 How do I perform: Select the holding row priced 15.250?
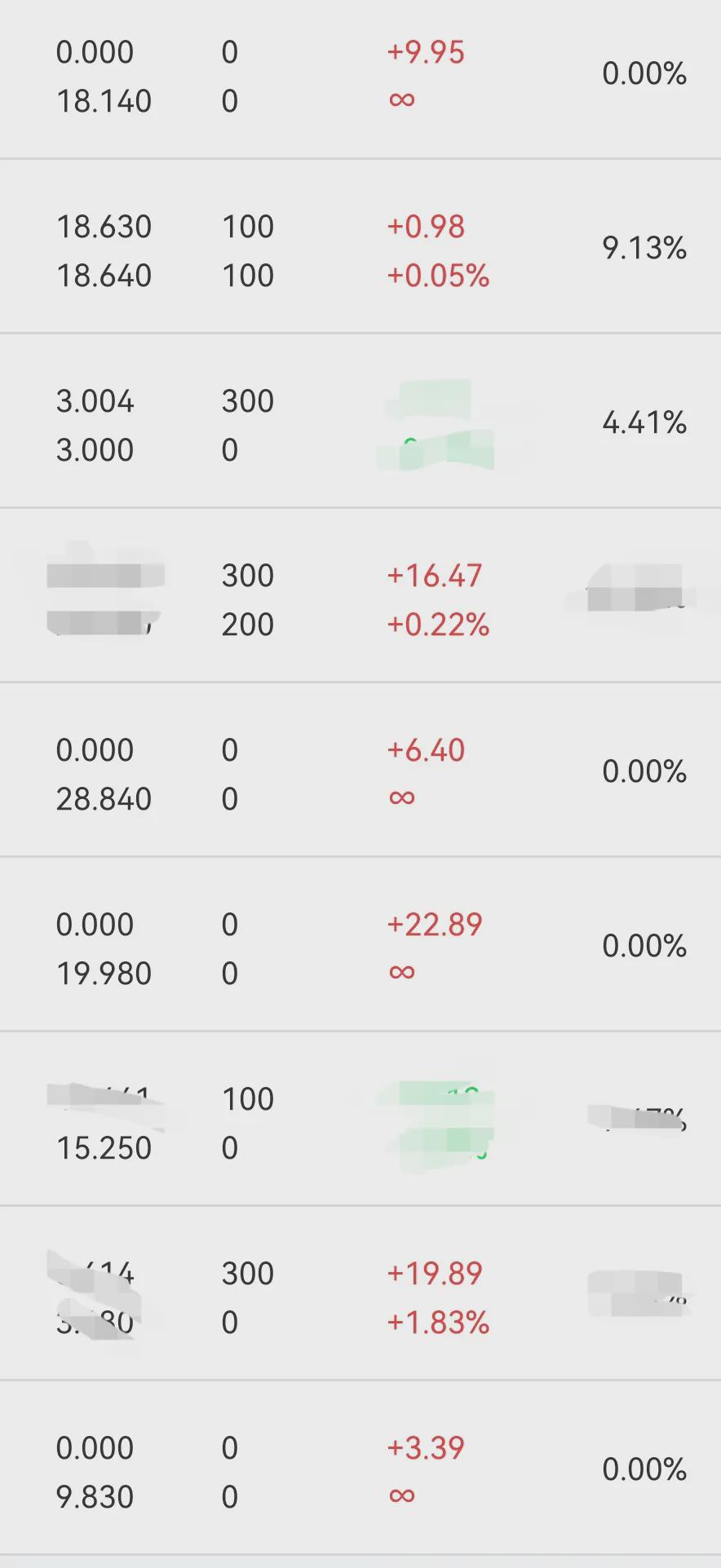[x=360, y=1119]
